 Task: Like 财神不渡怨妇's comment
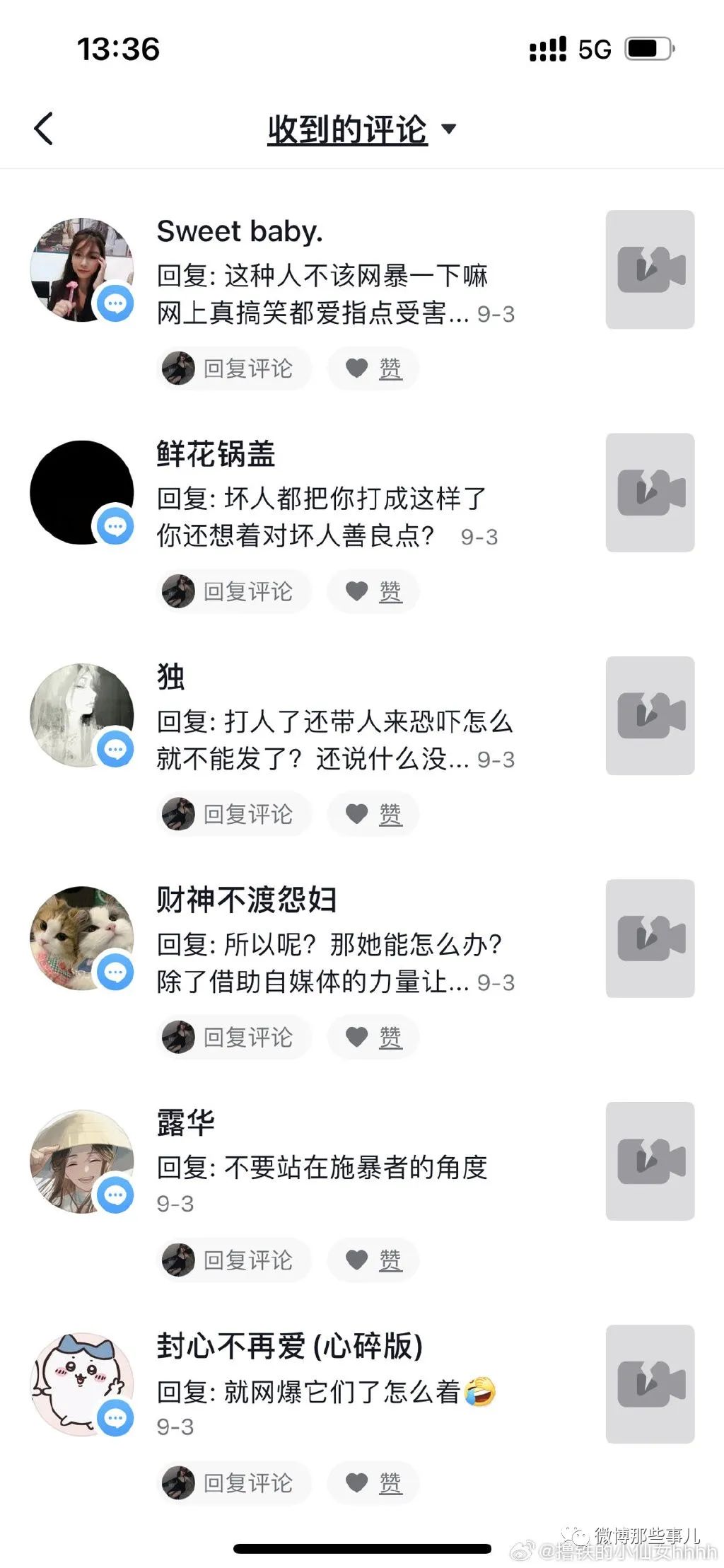click(x=374, y=1037)
